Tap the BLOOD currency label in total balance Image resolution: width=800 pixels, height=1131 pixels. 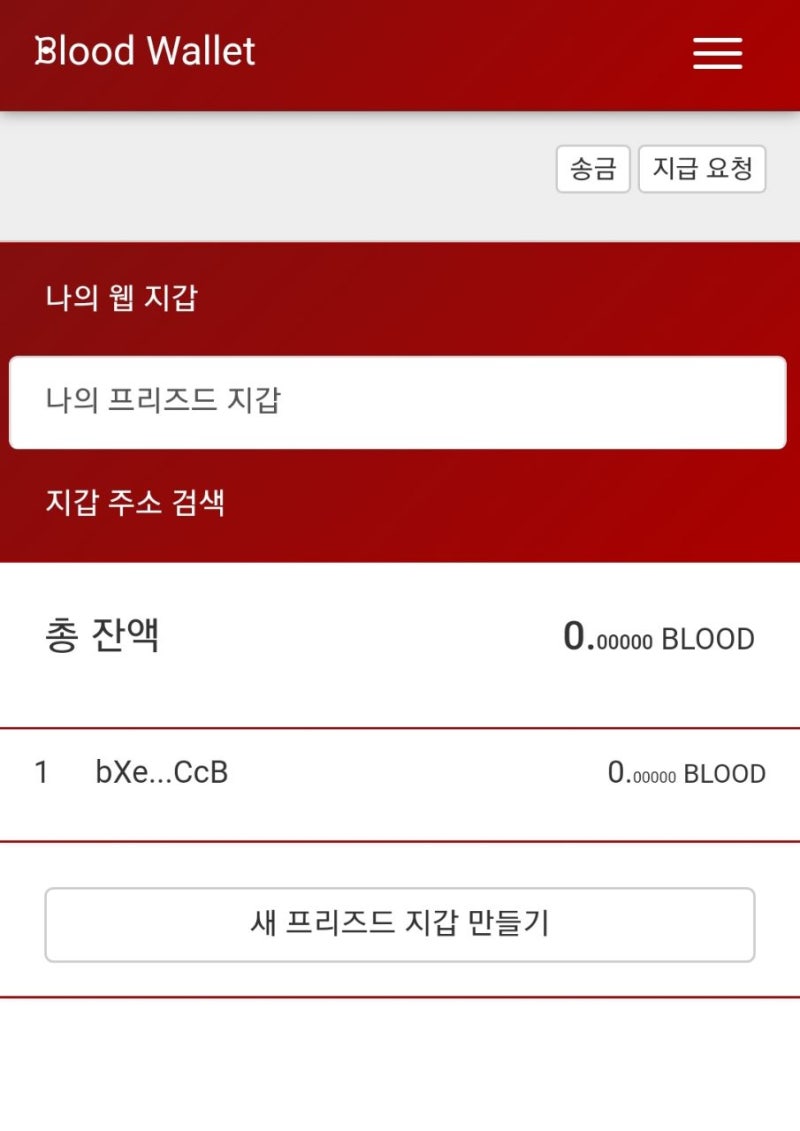point(708,637)
